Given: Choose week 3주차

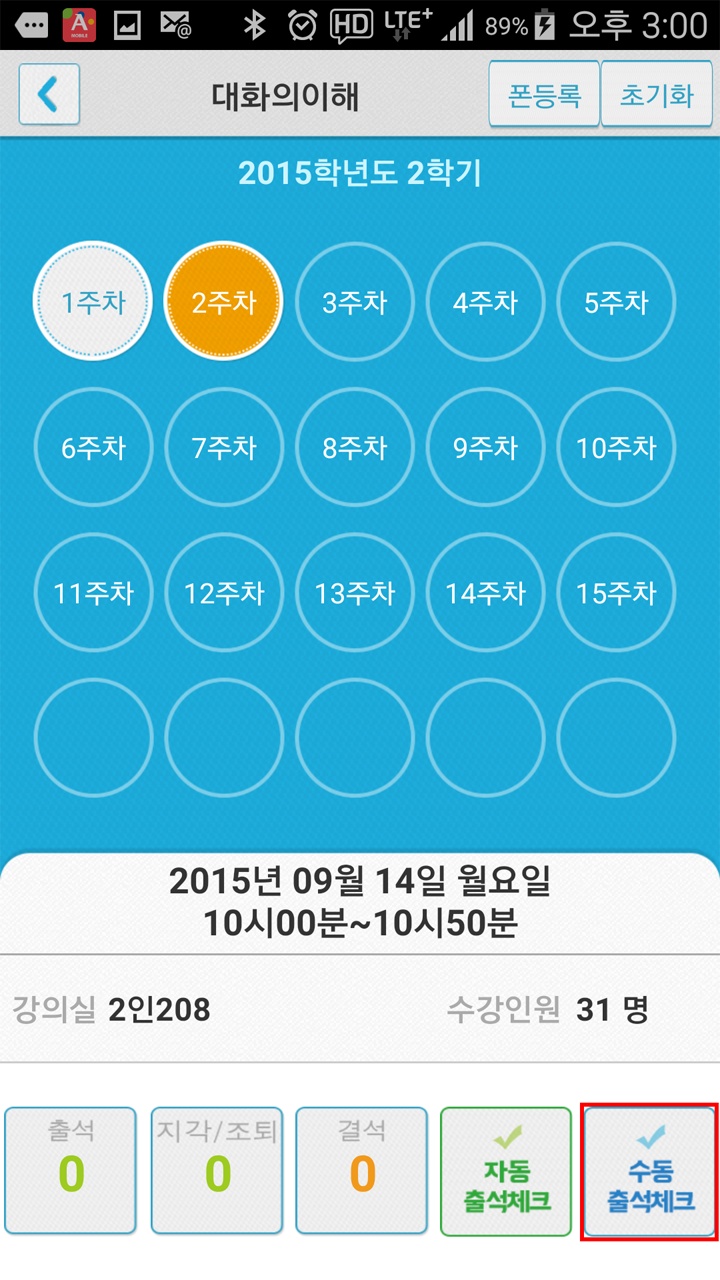Looking at the screenshot, I should click(355, 302).
